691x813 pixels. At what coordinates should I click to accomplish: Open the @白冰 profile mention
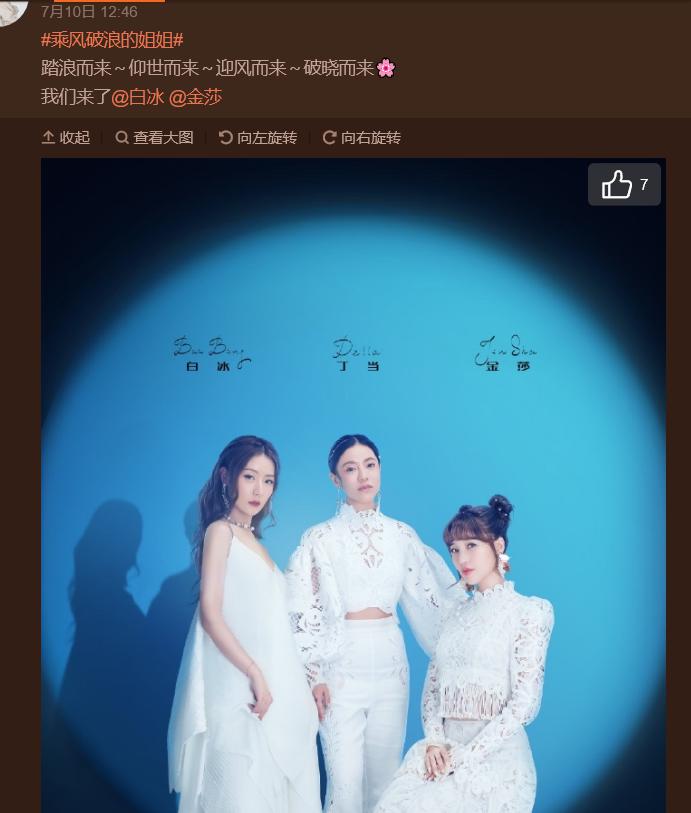pyautogui.click(x=137, y=97)
